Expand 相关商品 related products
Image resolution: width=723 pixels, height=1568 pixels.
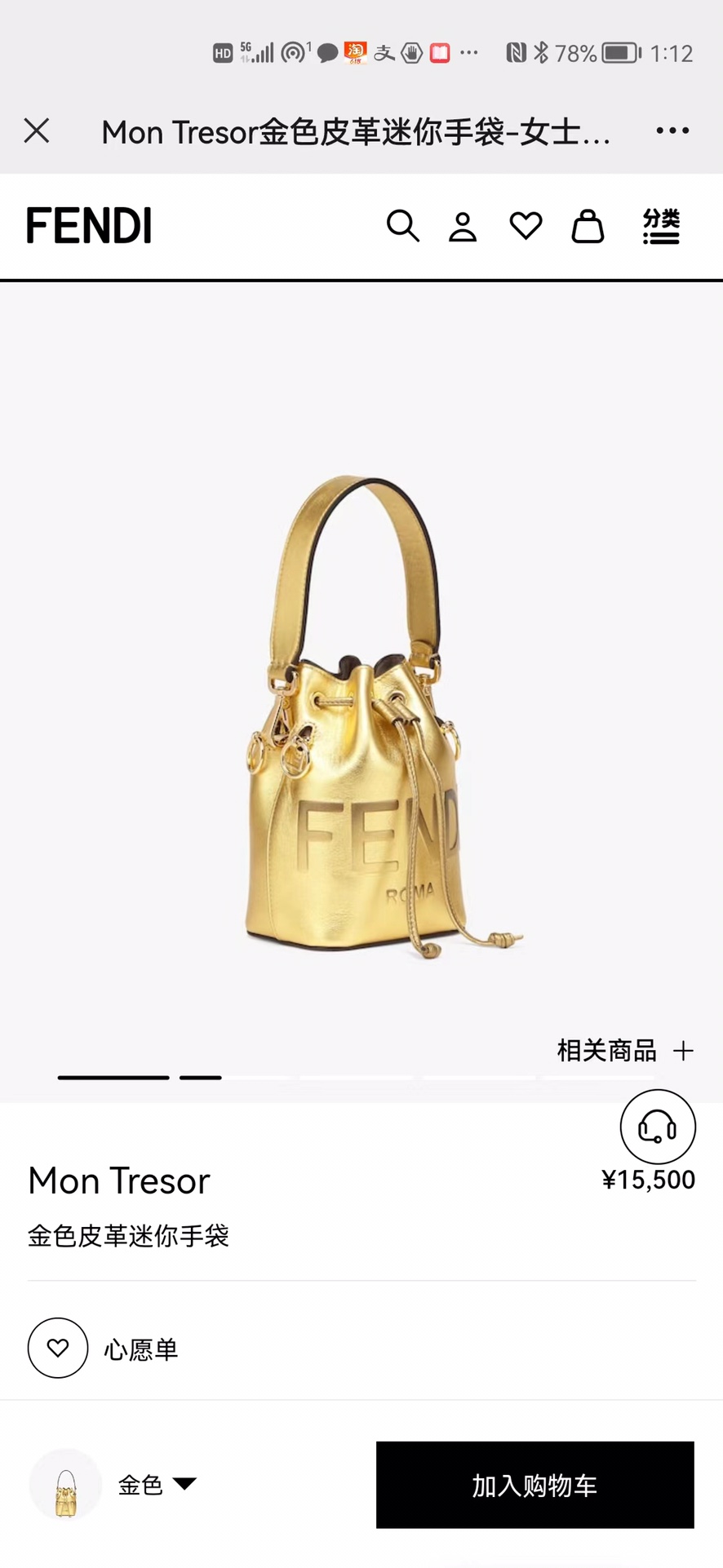[x=625, y=1051]
